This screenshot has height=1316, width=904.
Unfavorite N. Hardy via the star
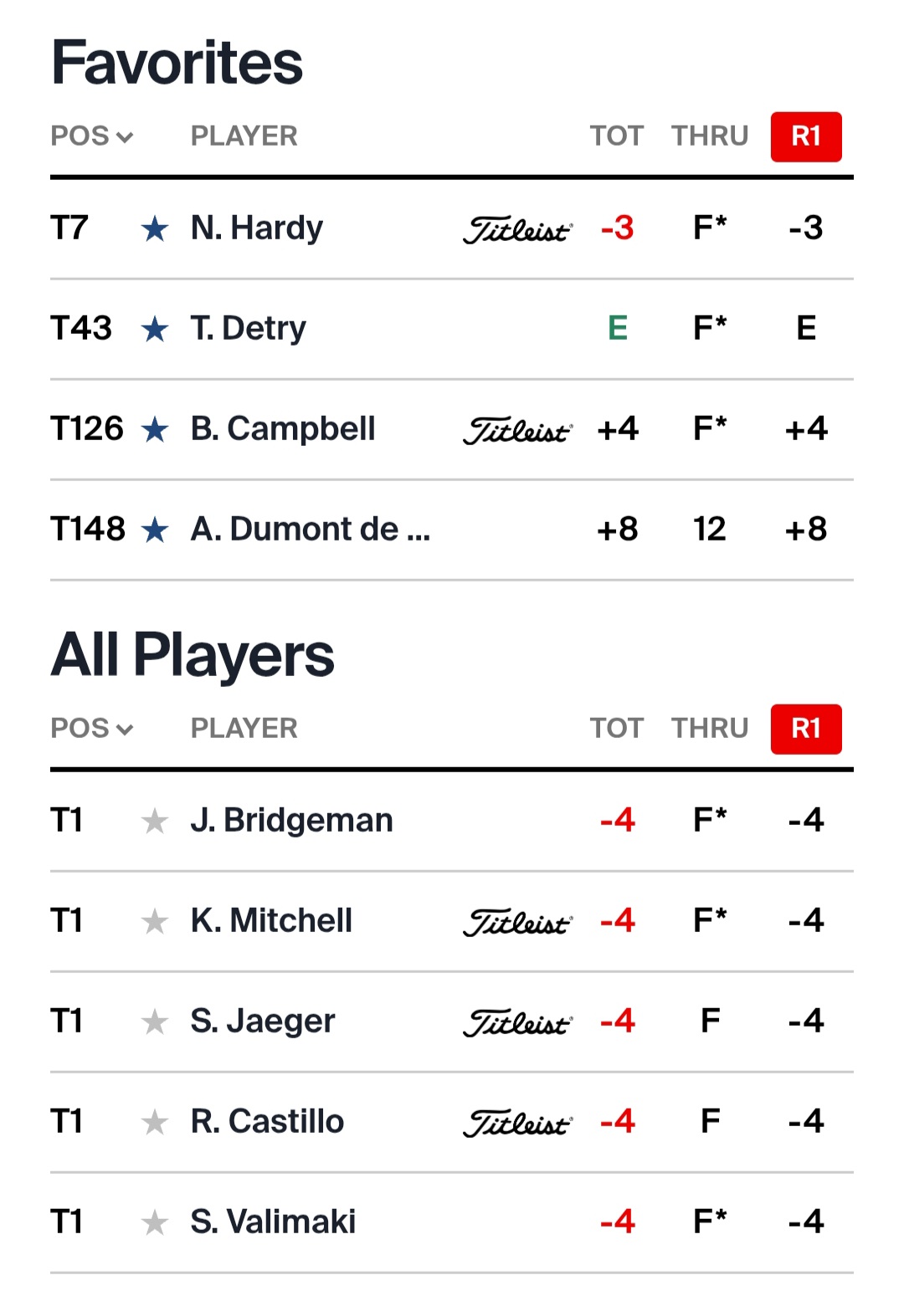point(155,228)
